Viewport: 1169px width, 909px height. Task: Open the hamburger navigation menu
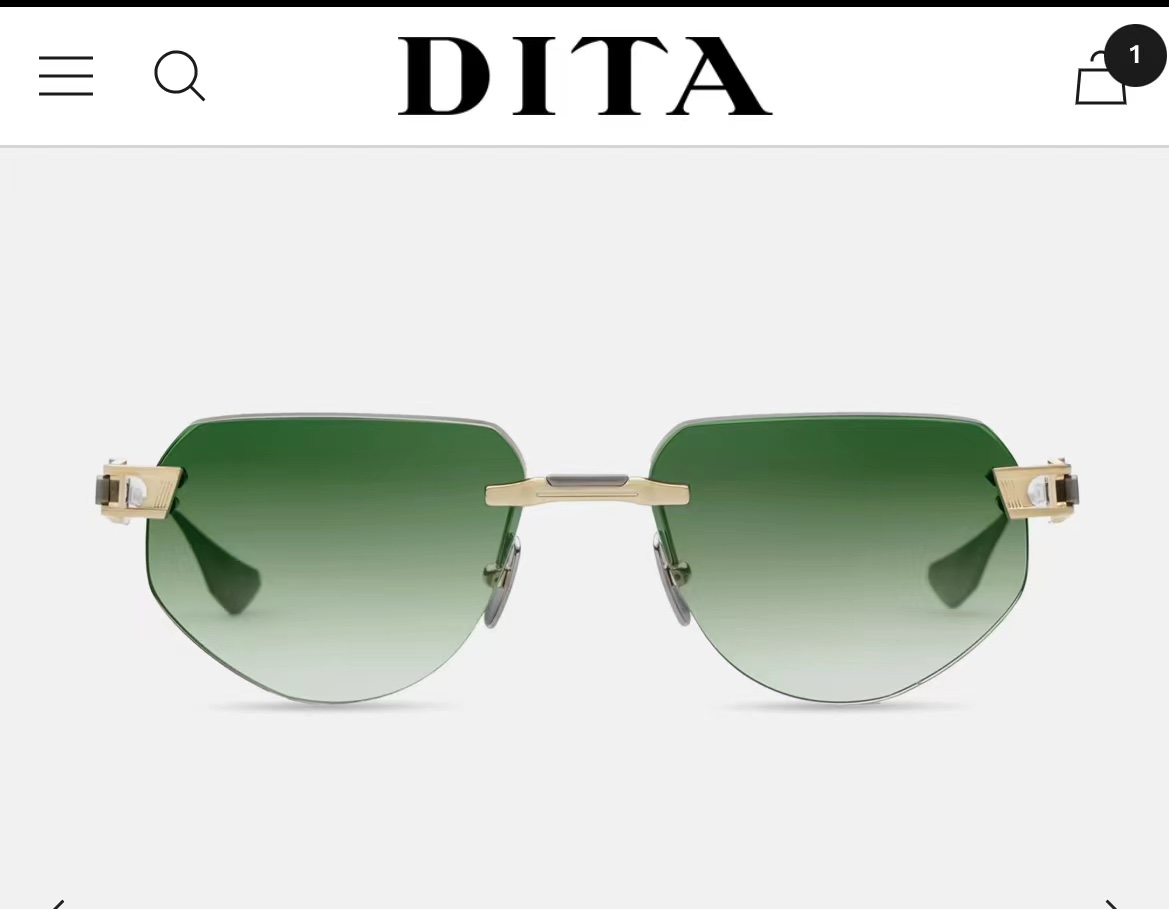point(66,75)
